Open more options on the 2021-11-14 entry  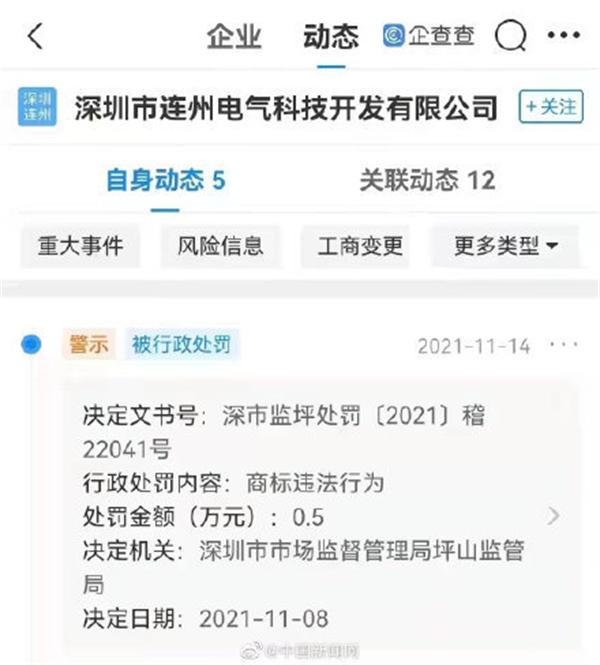564,345
